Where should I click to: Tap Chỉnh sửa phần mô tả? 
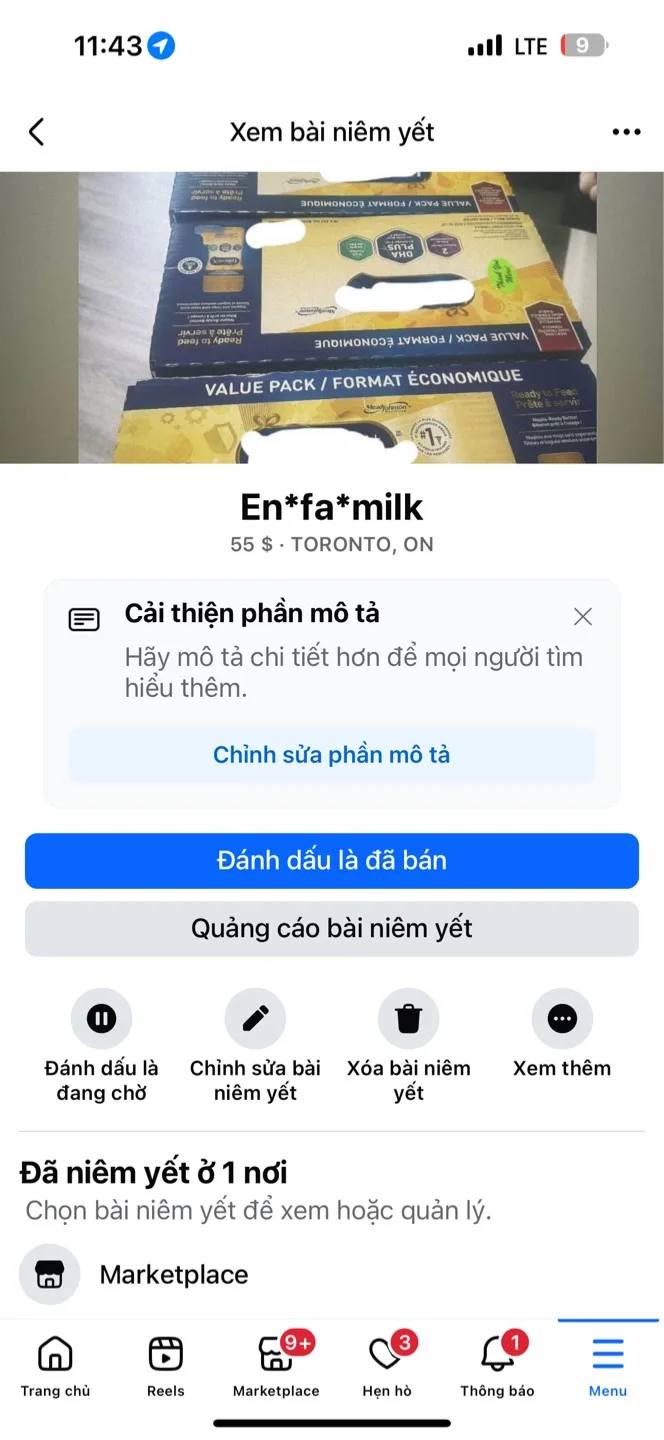click(332, 755)
